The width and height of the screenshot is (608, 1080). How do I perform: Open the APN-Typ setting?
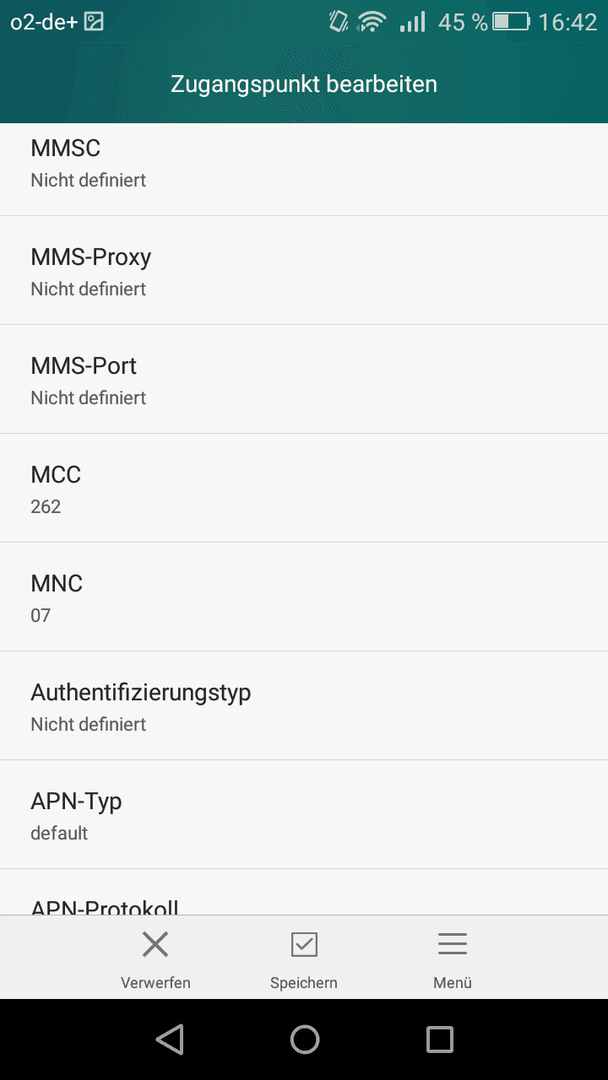(304, 814)
